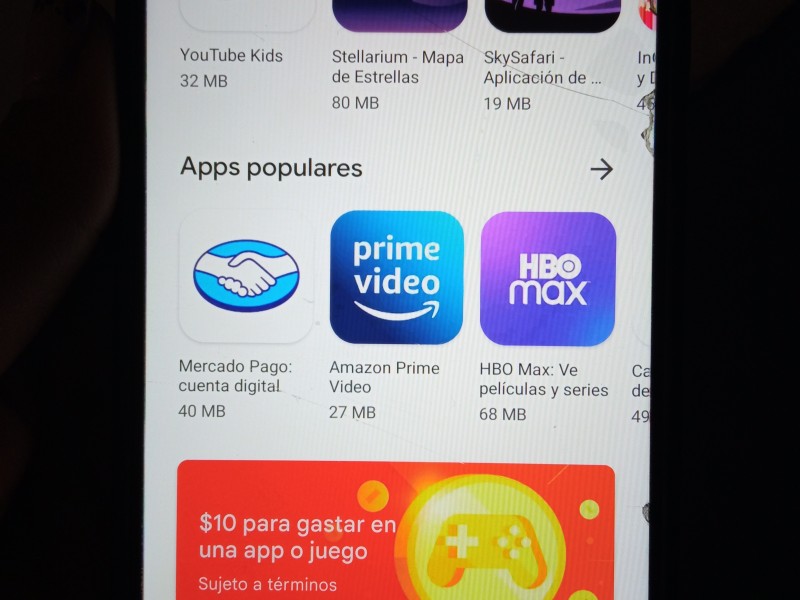
Task: Open Amazon Prime Video app card
Action: [397, 277]
